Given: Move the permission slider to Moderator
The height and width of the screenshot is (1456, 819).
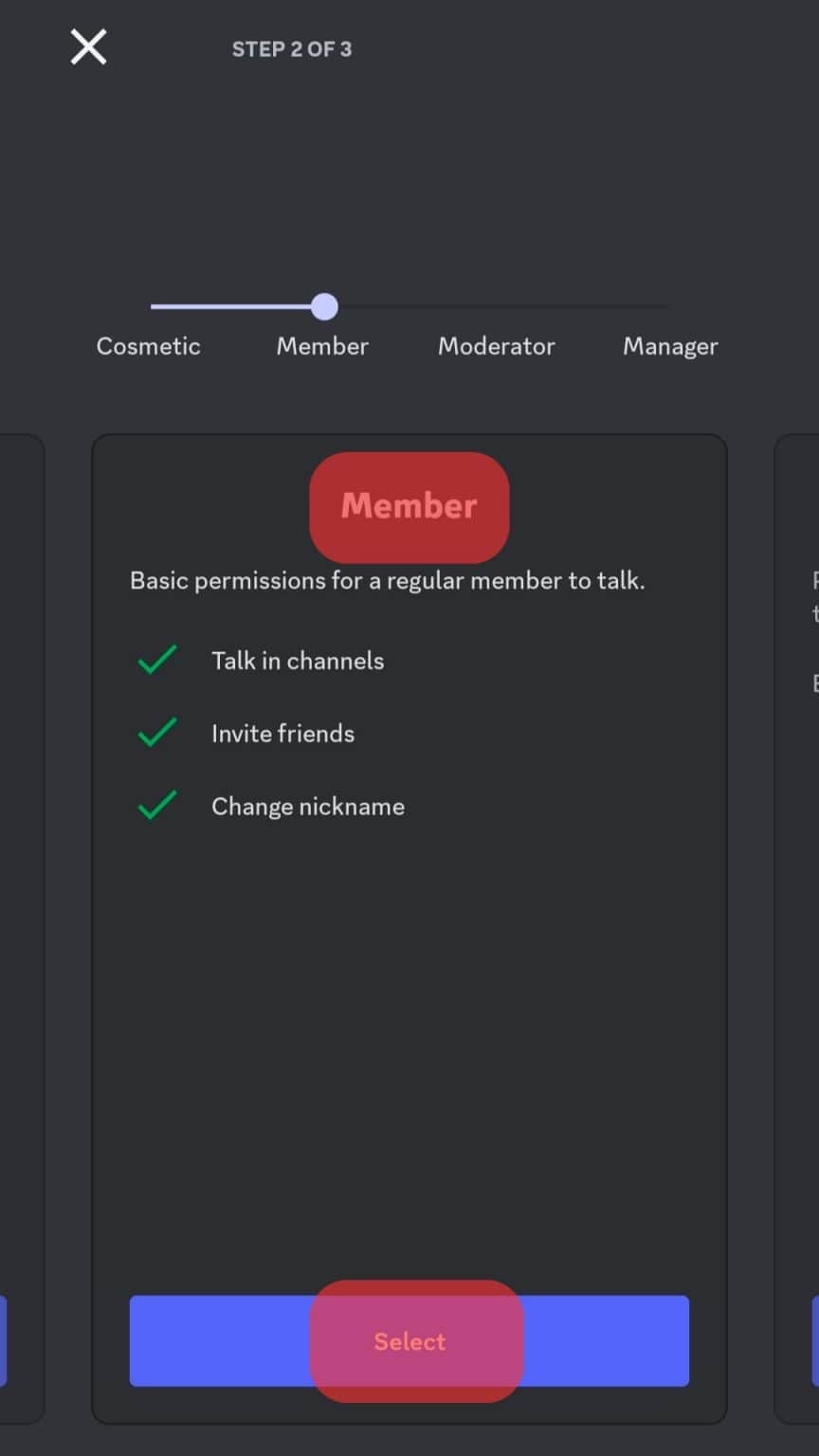Looking at the screenshot, I should [496, 306].
